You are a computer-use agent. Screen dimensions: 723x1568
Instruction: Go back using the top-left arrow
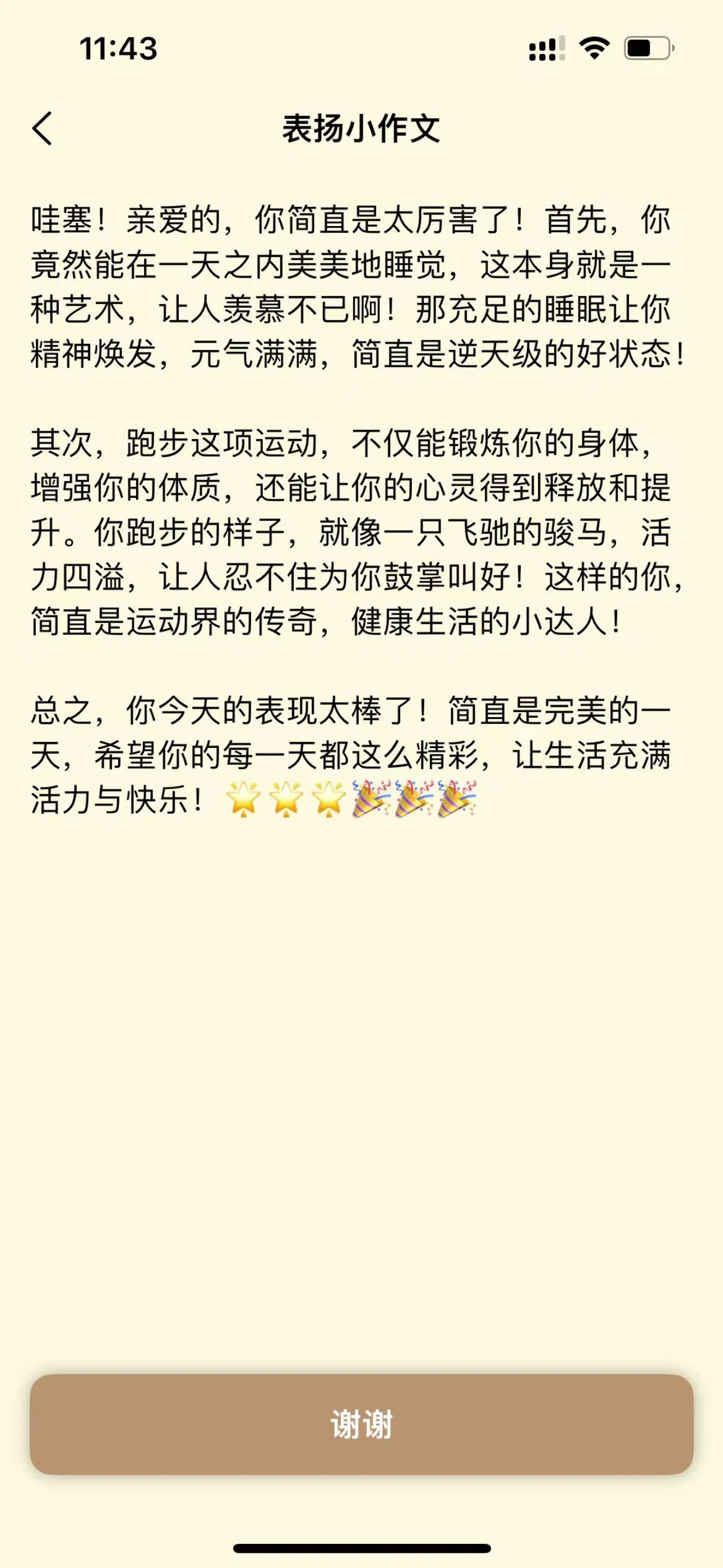coord(43,128)
